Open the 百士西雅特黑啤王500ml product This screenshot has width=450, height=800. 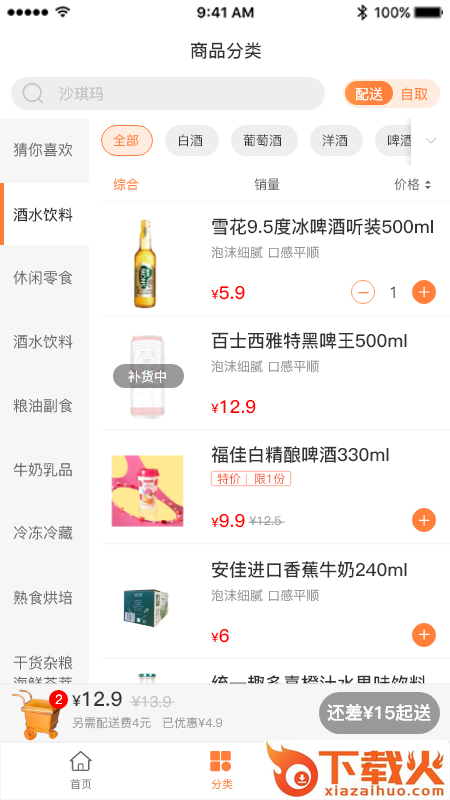(275, 373)
